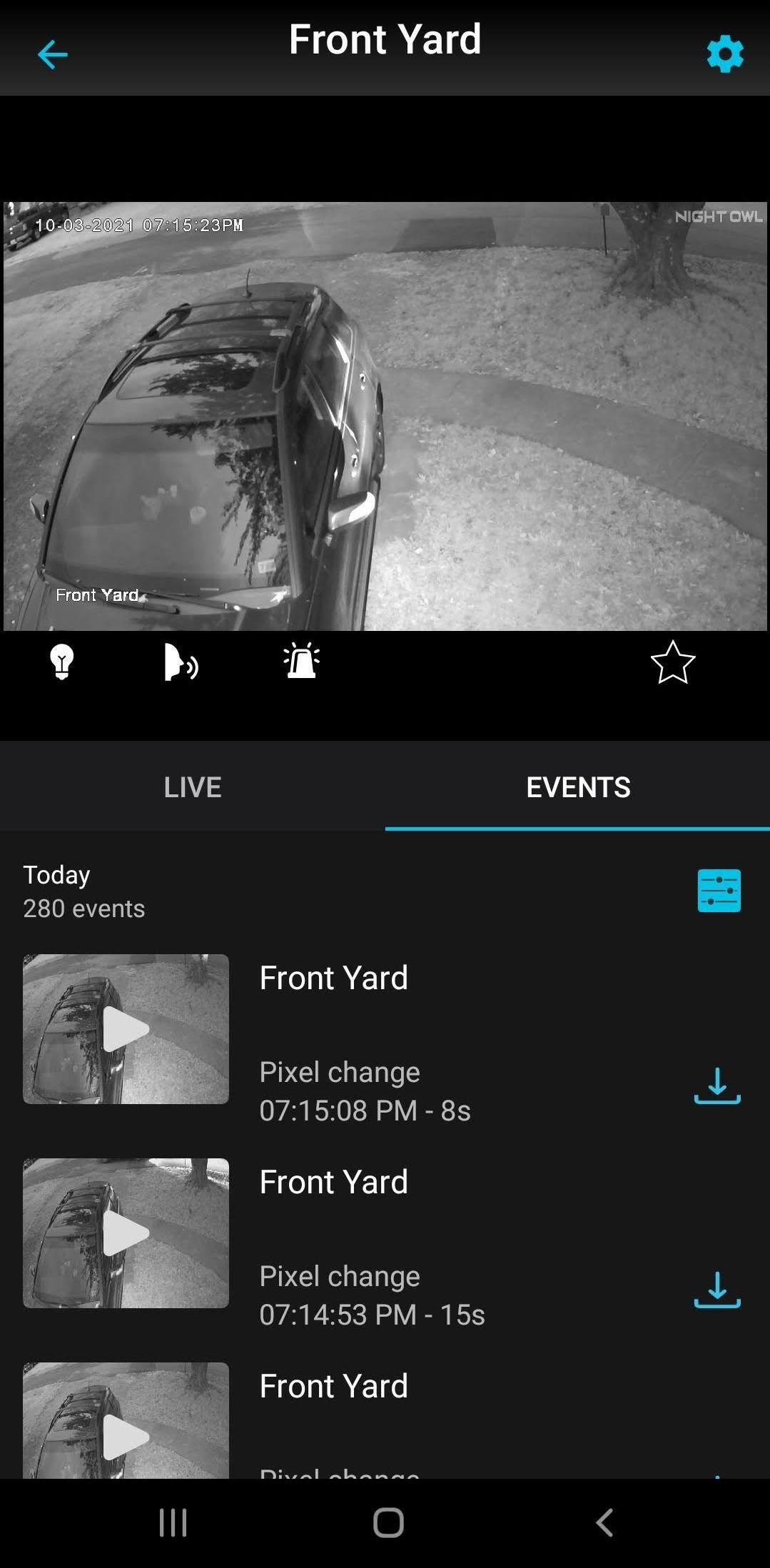770x1568 pixels.
Task: Open the live Front Yard camera feed
Action: click(x=385, y=416)
